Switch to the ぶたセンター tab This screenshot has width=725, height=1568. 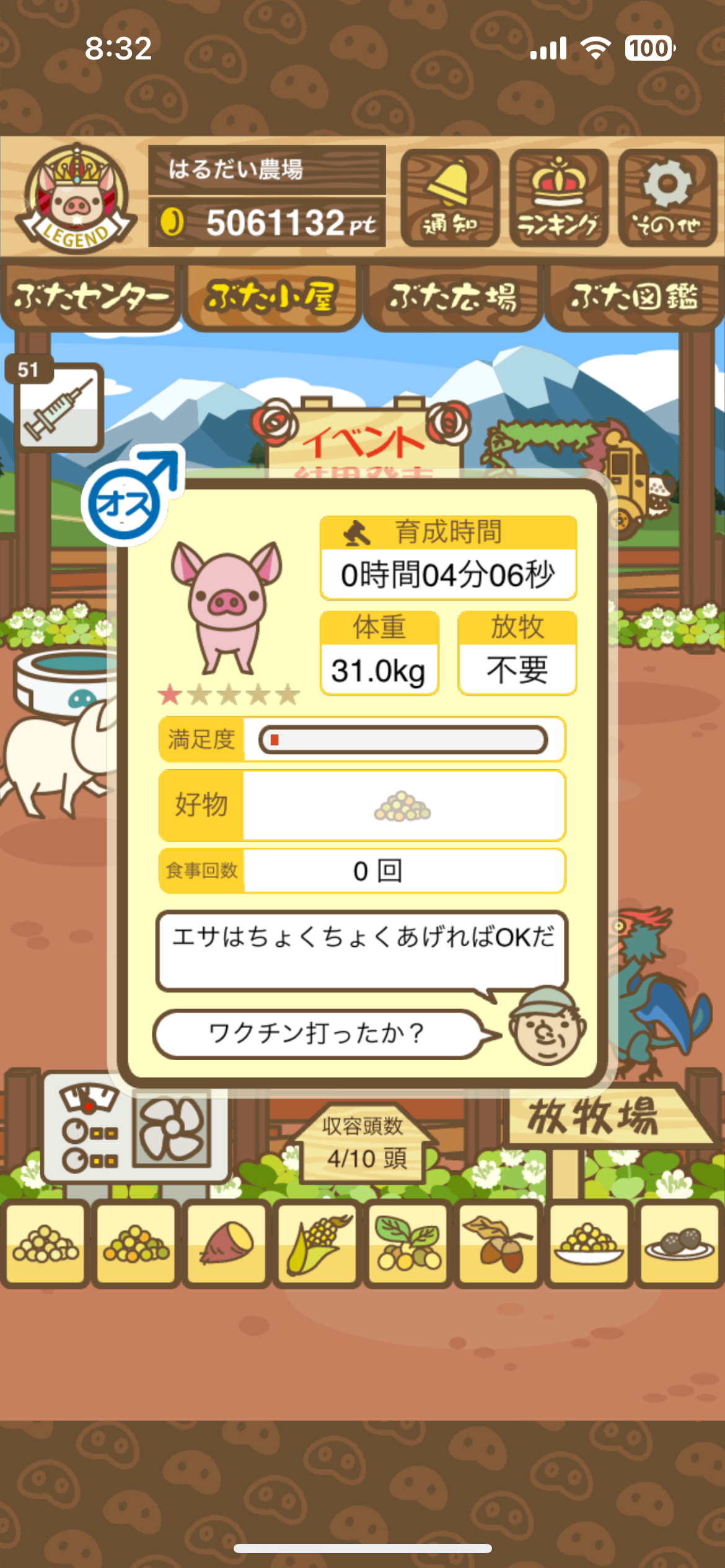click(x=90, y=297)
